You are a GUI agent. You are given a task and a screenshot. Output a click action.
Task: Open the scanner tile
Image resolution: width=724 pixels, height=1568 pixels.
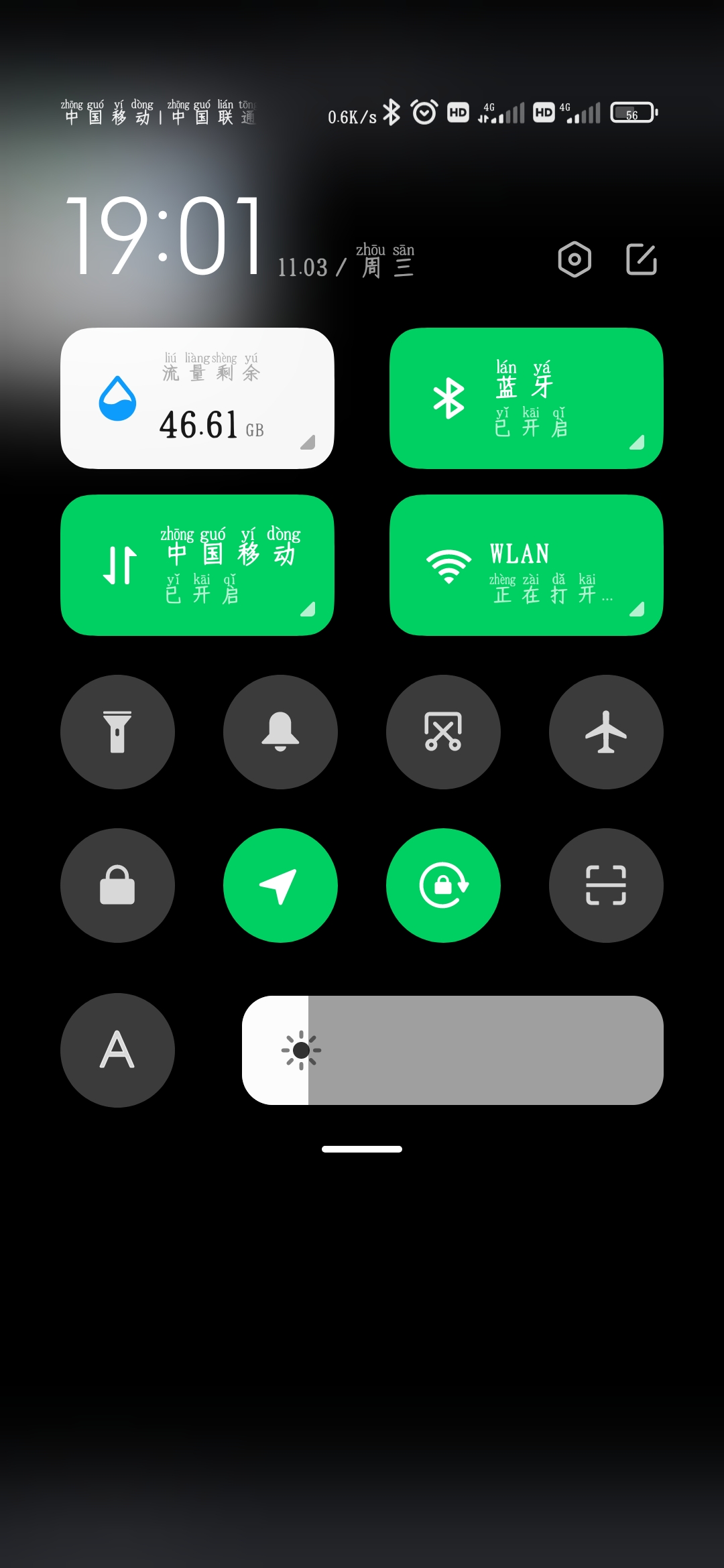click(x=606, y=885)
